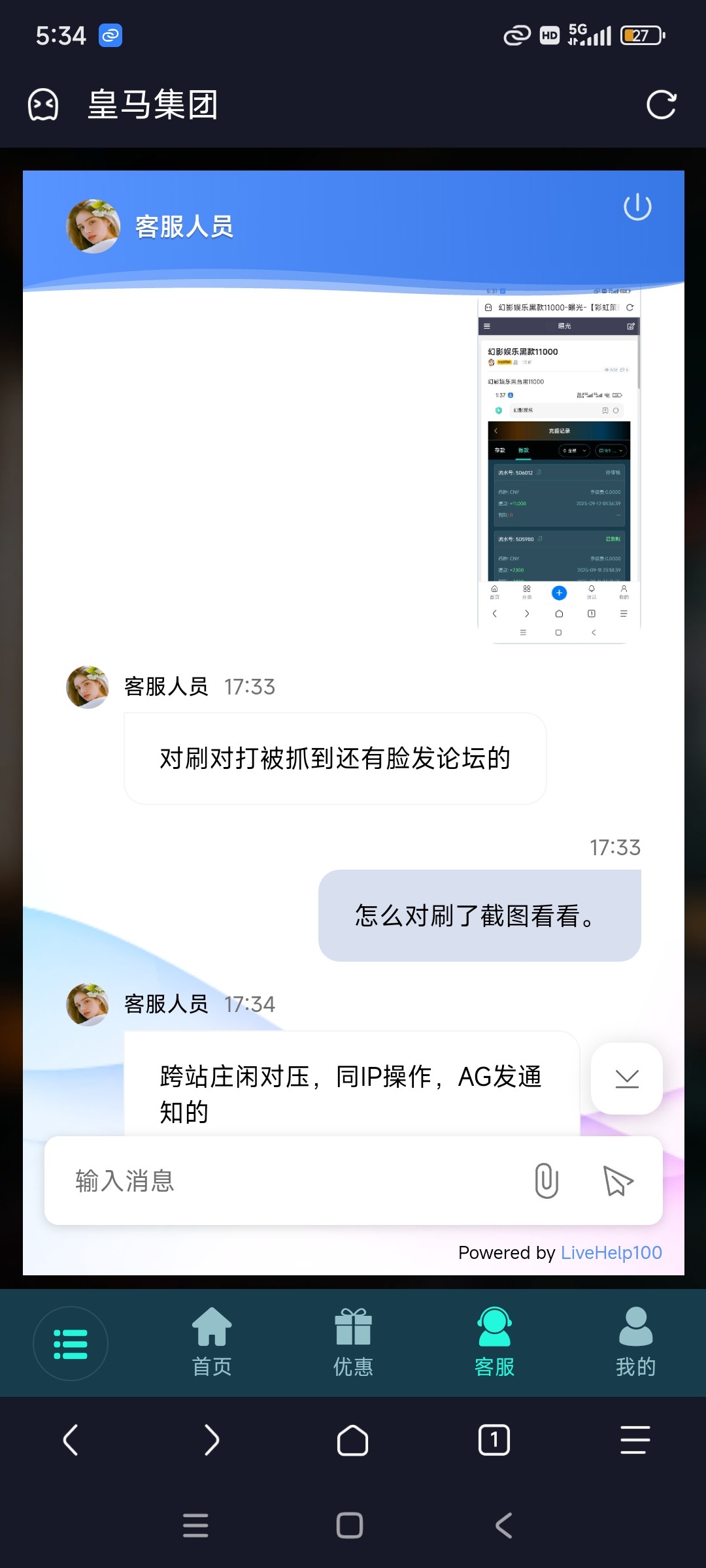This screenshot has width=706, height=1568.
Task: End the chat with the power icon
Action: [x=637, y=207]
